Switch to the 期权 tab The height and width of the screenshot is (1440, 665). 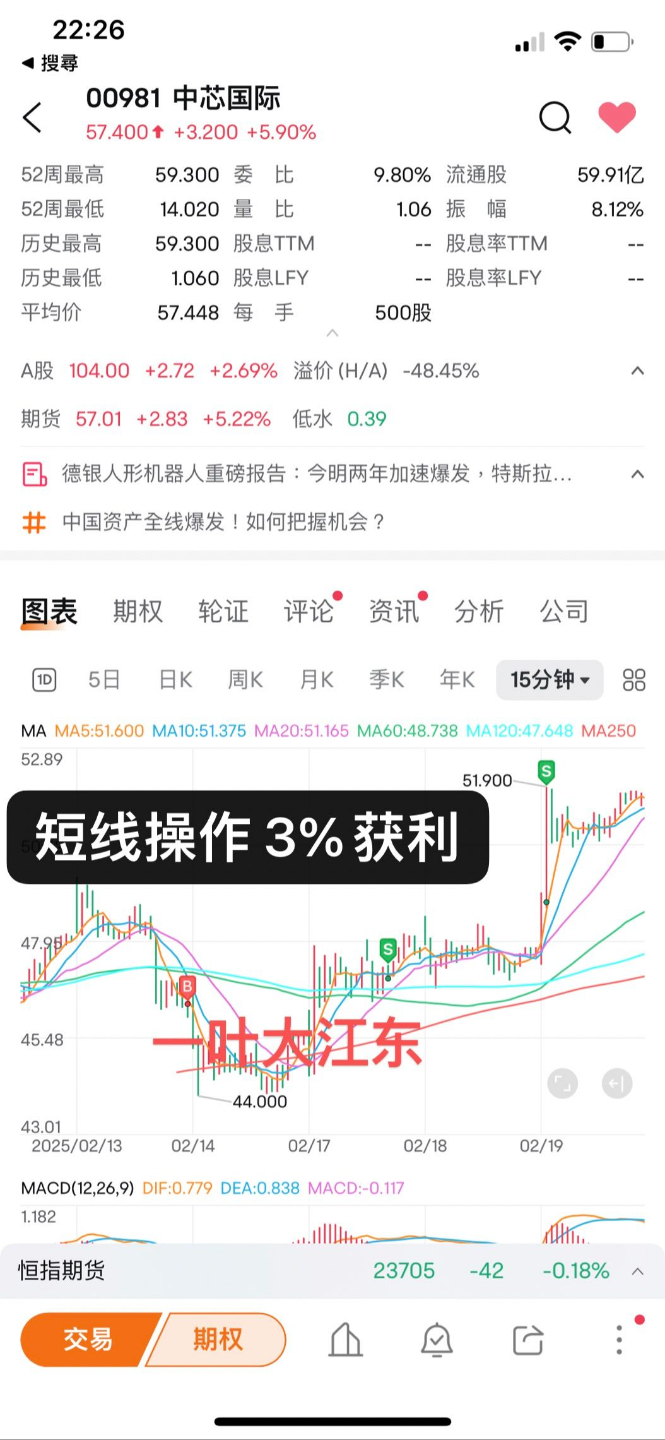[138, 611]
